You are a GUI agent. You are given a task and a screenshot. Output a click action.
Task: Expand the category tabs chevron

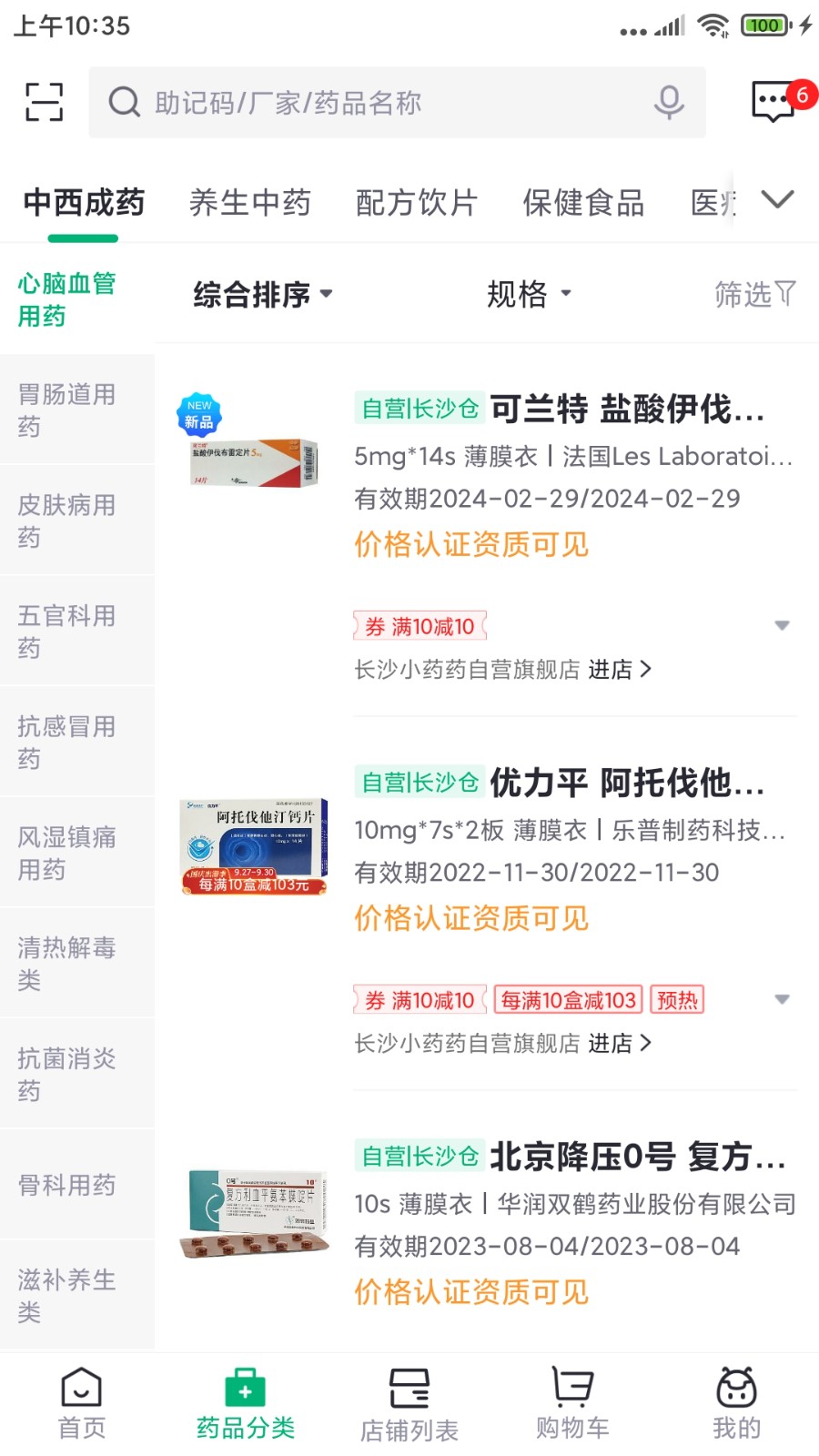click(777, 199)
